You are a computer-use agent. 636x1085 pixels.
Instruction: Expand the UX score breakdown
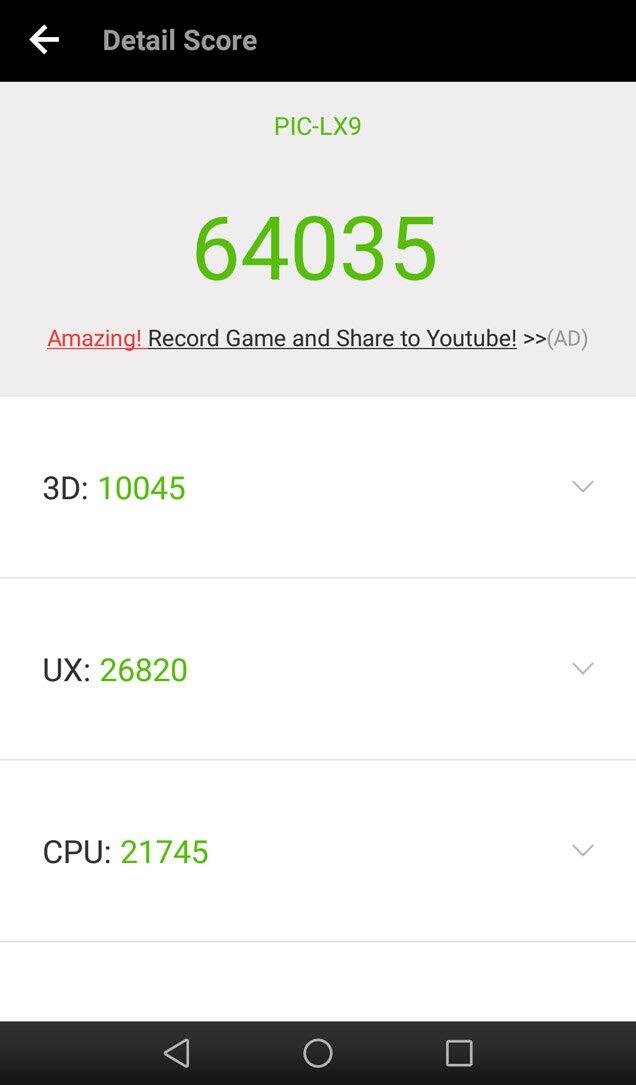582,669
